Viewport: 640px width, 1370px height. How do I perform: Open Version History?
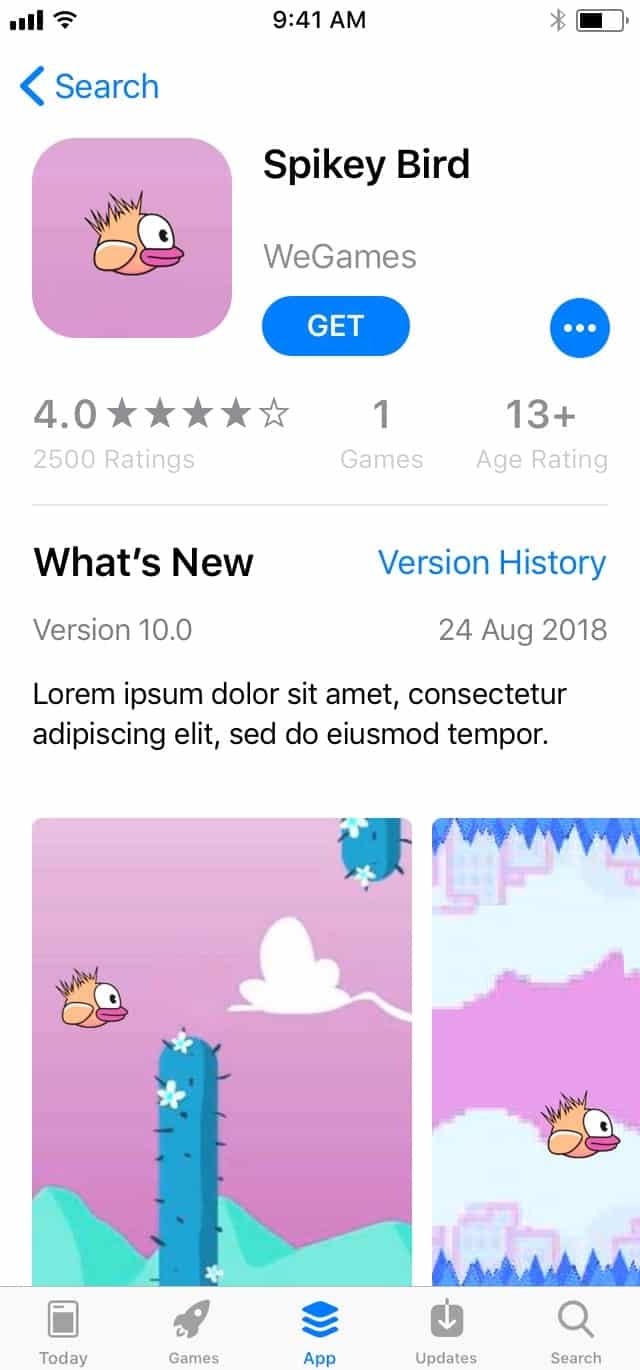(491, 563)
